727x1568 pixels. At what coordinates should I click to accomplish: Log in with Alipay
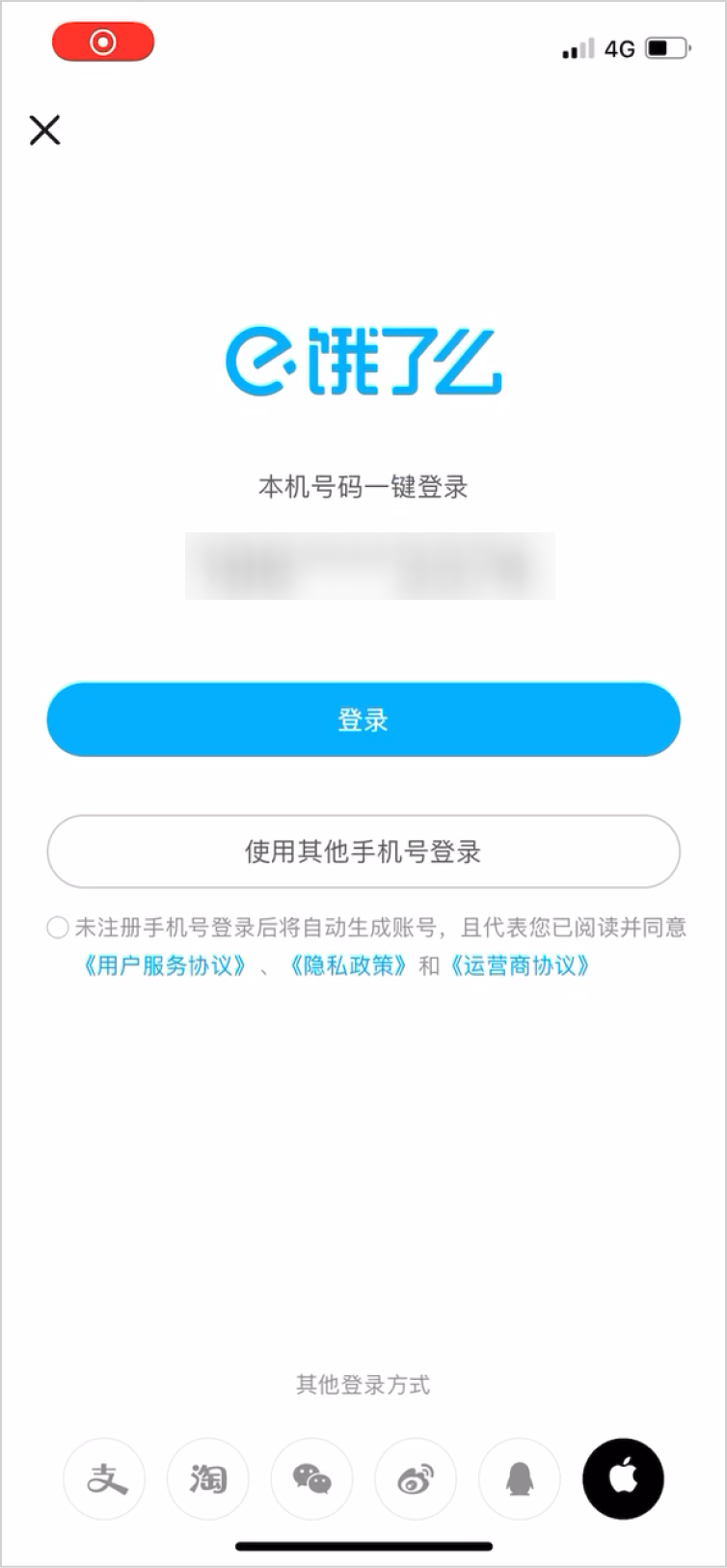click(104, 1478)
